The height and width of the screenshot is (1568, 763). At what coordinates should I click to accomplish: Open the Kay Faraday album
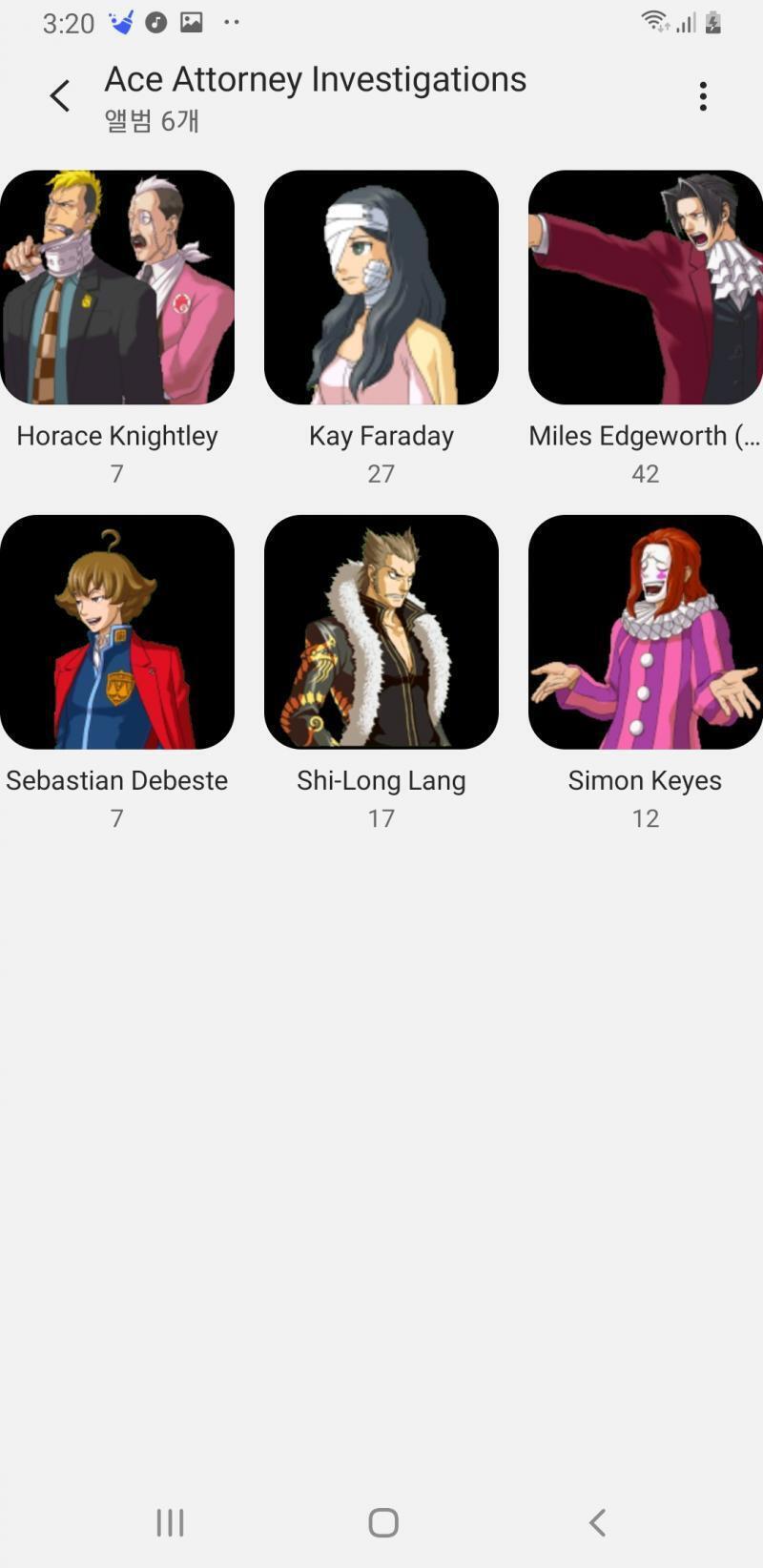pyautogui.click(x=381, y=287)
